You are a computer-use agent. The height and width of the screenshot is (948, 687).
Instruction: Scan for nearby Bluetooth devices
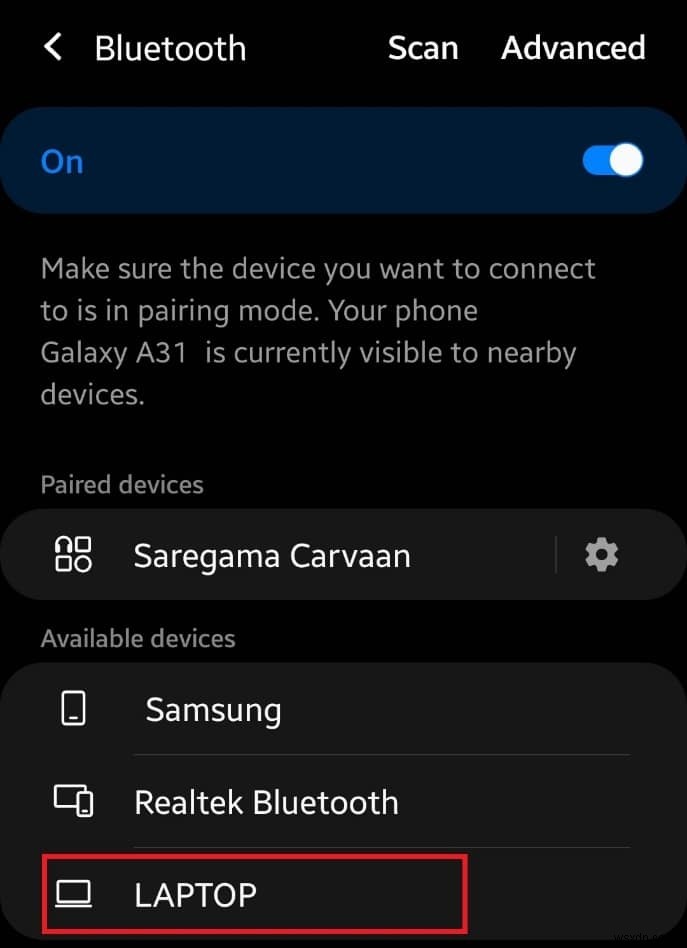click(425, 48)
